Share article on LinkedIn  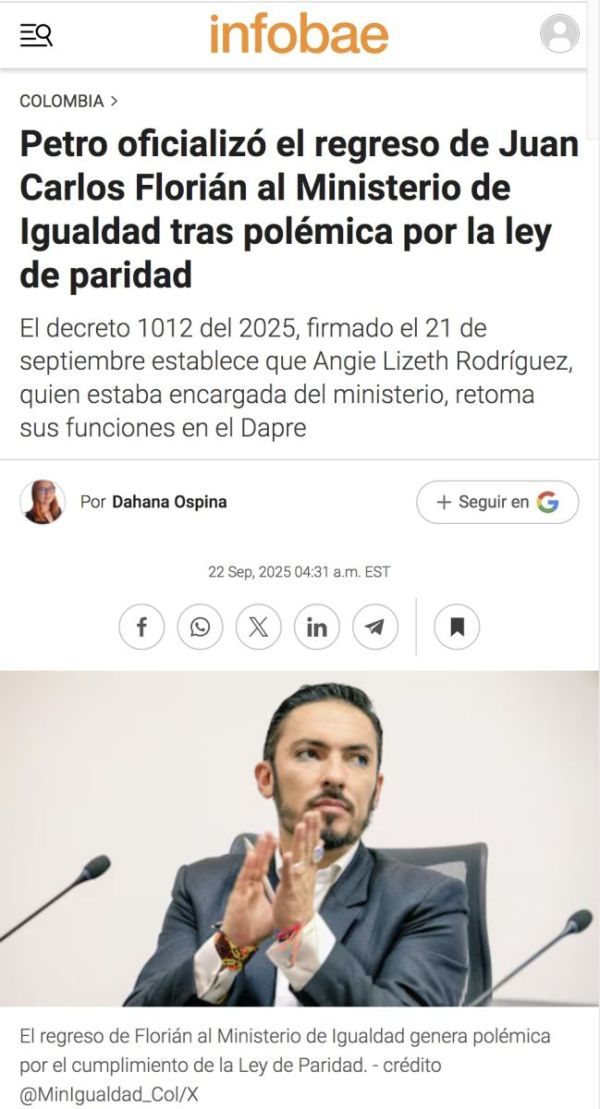point(316,627)
